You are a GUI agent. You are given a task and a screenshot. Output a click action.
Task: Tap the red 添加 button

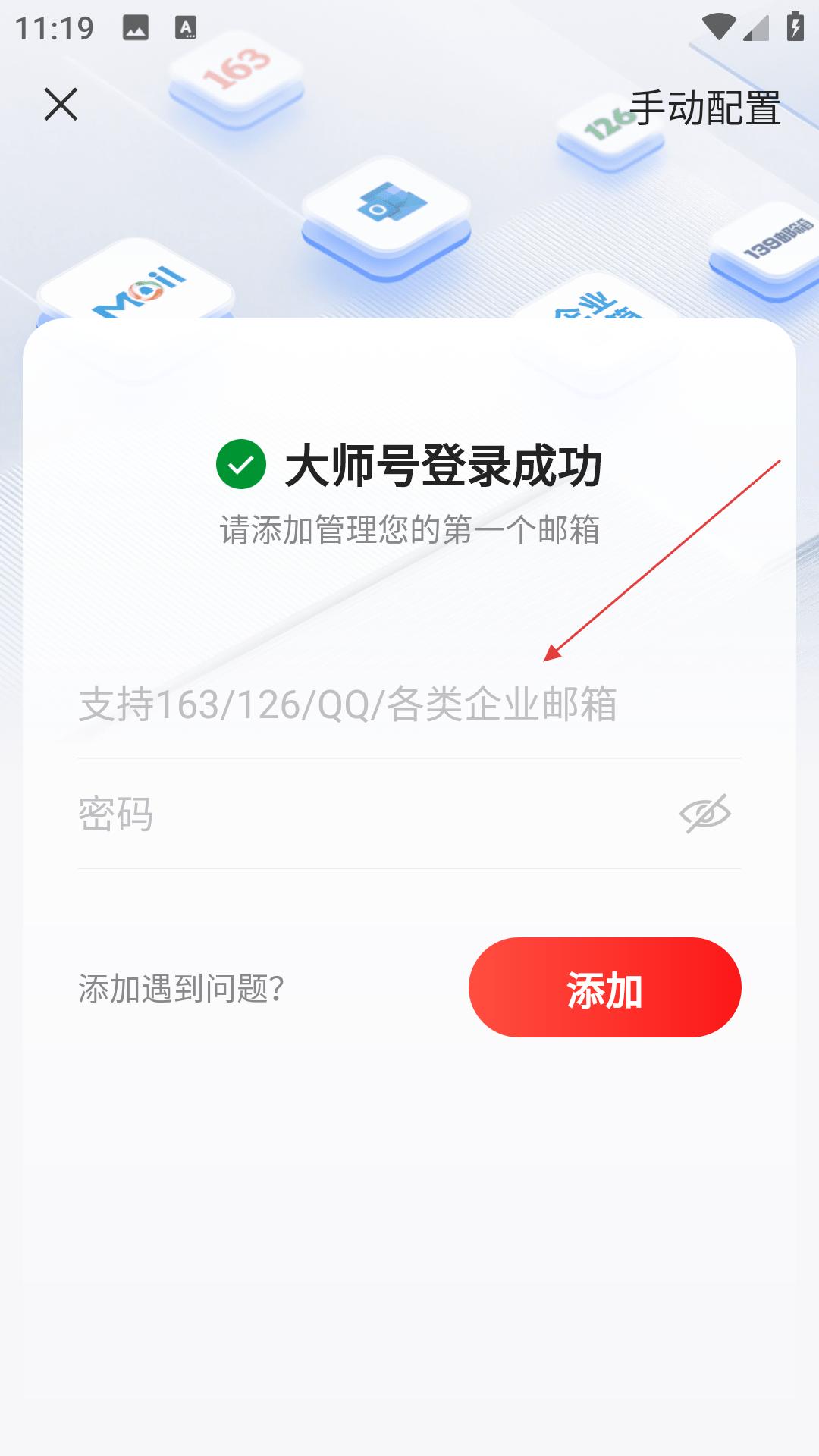coord(604,987)
